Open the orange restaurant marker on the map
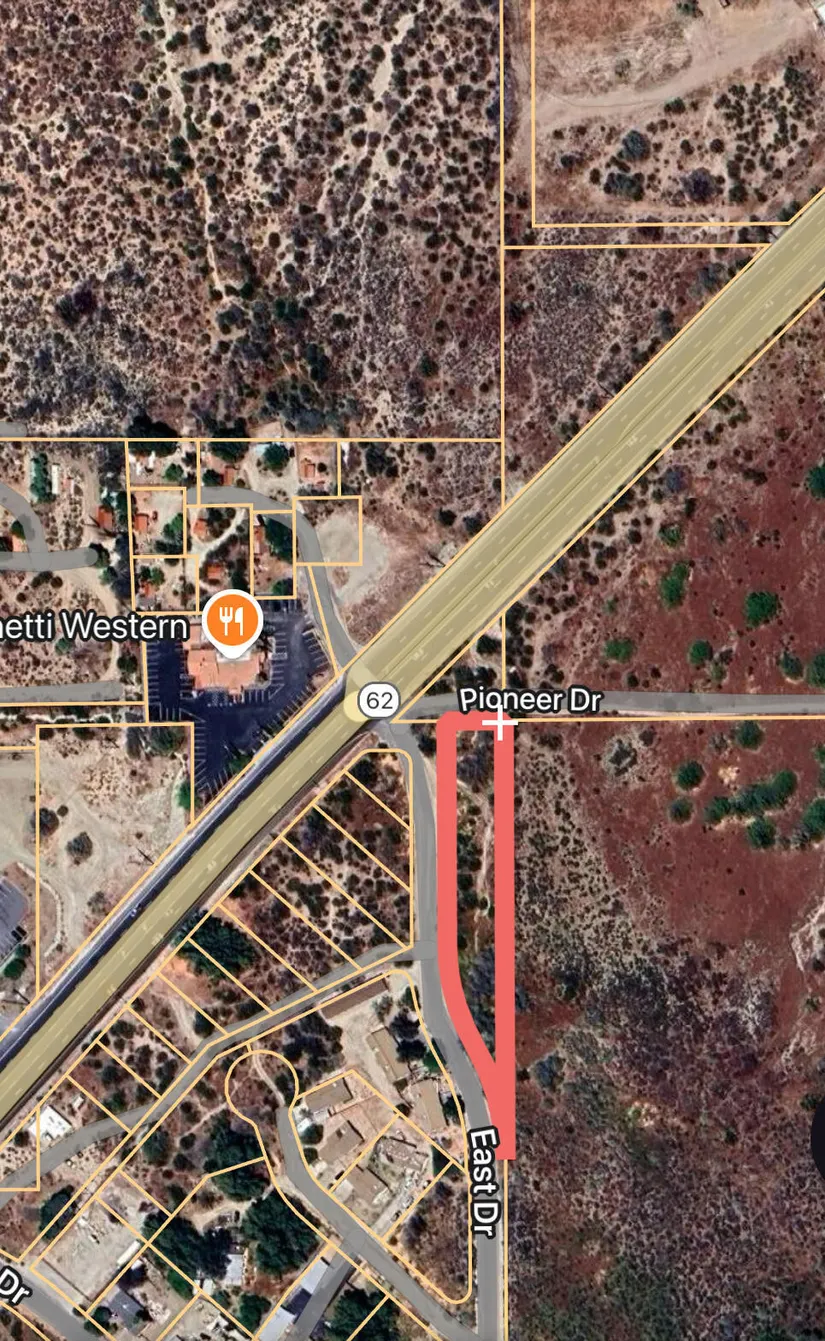The image size is (825, 1341). (x=232, y=623)
